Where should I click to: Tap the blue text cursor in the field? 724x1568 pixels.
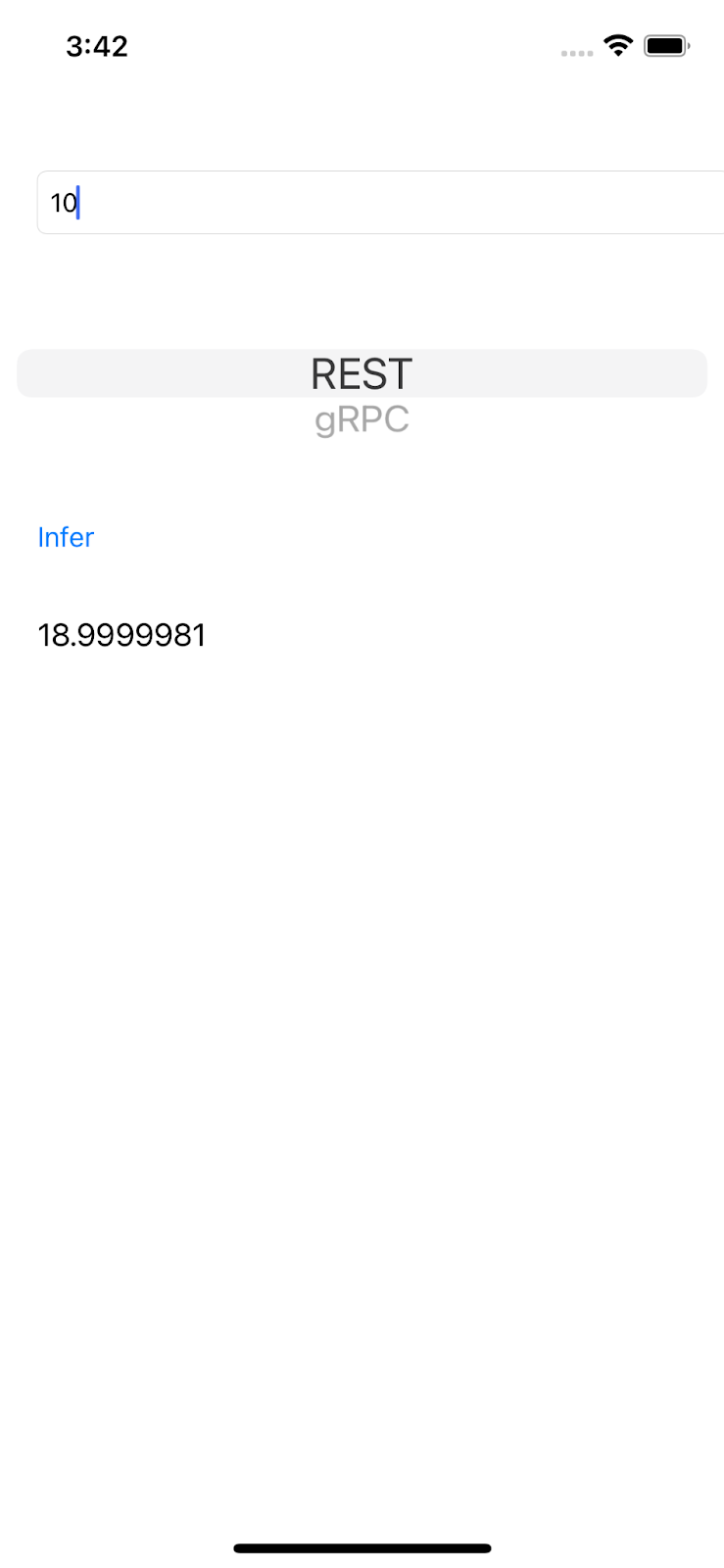(78, 202)
